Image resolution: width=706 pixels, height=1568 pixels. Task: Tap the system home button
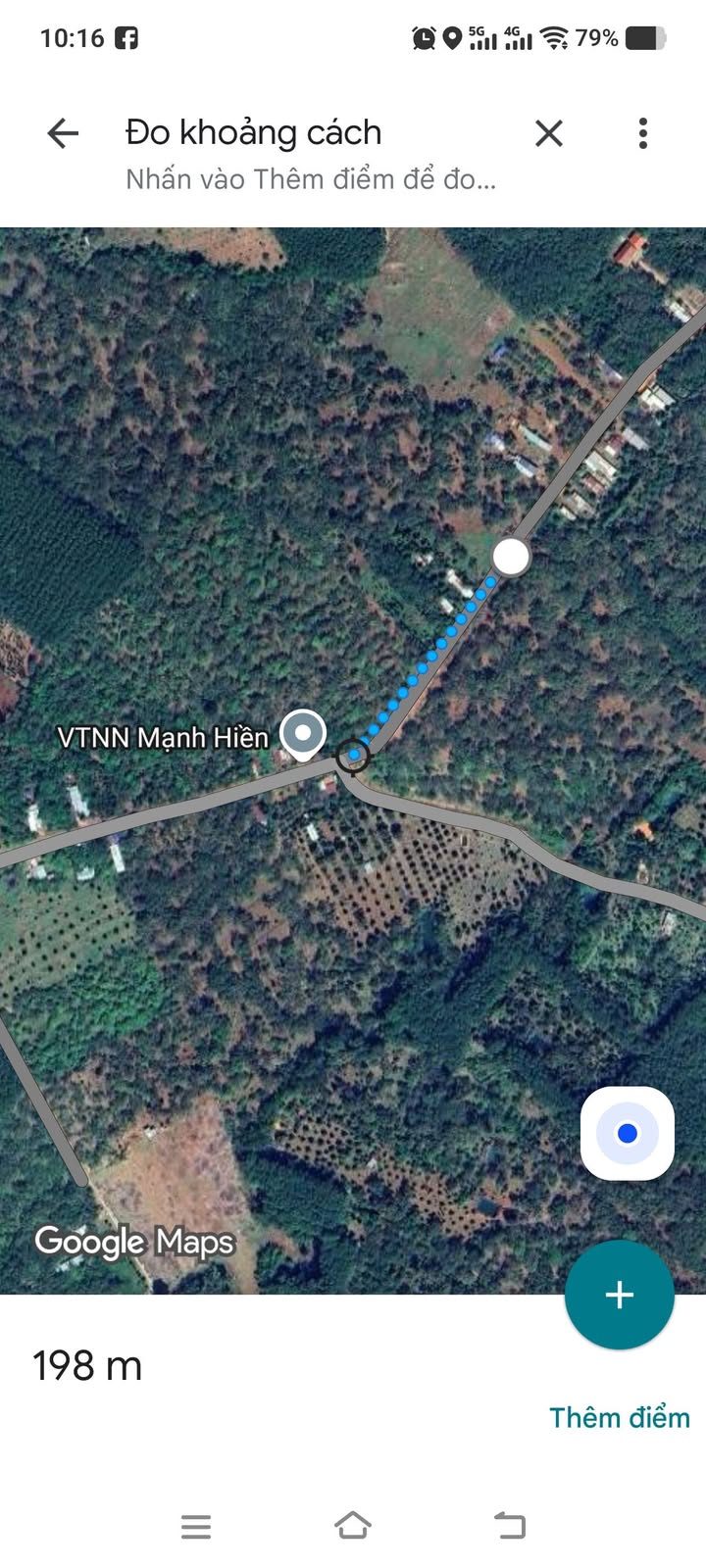353,1526
